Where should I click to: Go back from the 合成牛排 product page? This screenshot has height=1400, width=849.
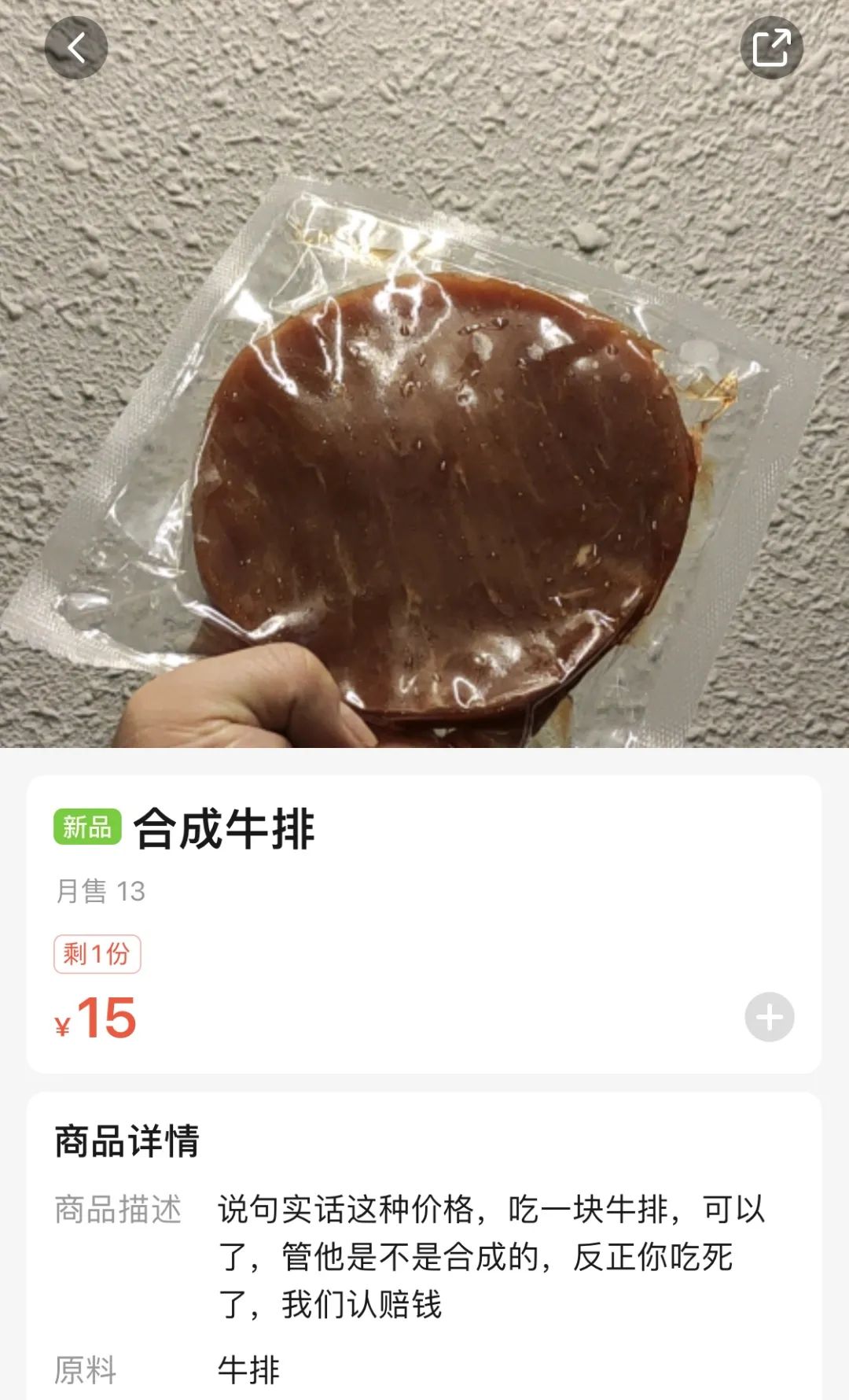pyautogui.click(x=76, y=48)
